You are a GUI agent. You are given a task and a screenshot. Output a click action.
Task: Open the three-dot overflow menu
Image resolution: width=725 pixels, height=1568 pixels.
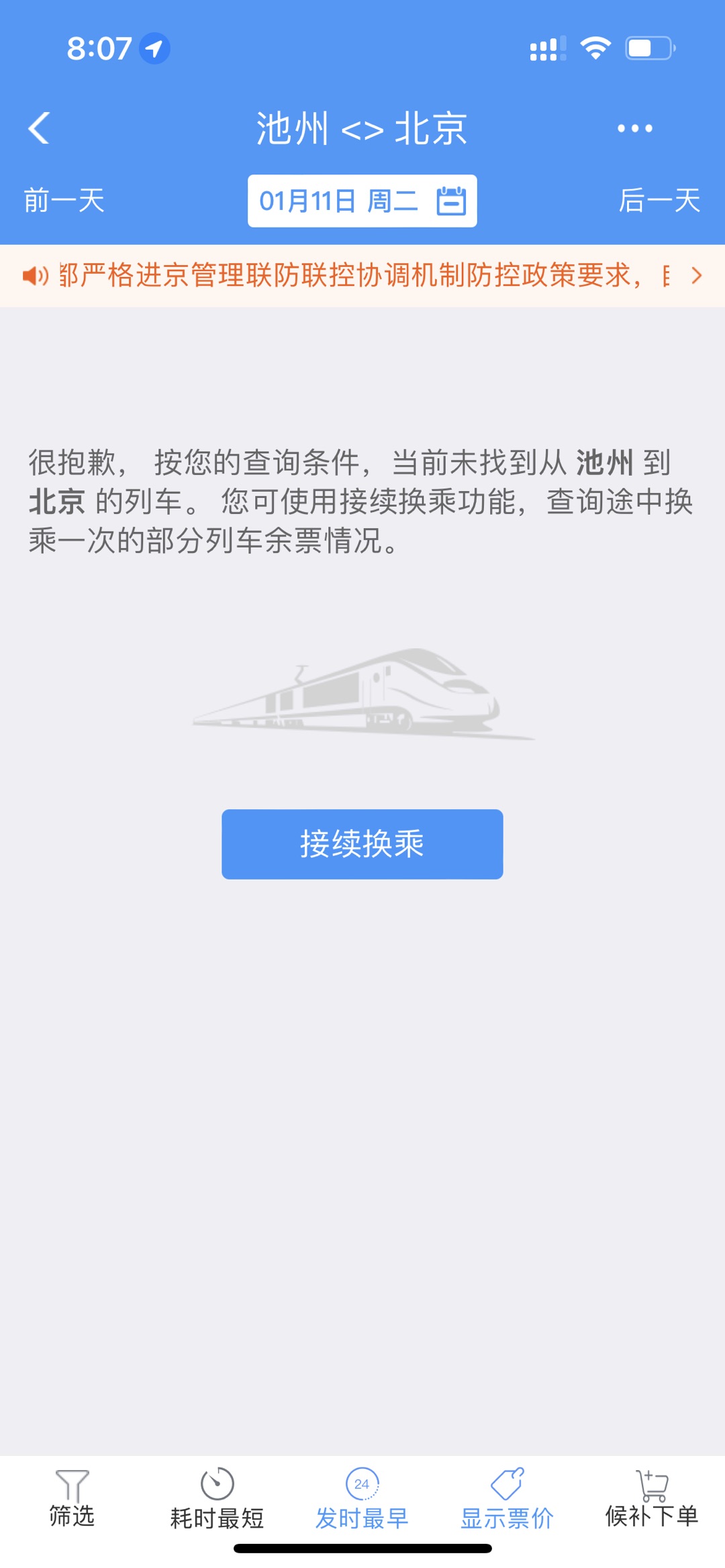(x=634, y=128)
